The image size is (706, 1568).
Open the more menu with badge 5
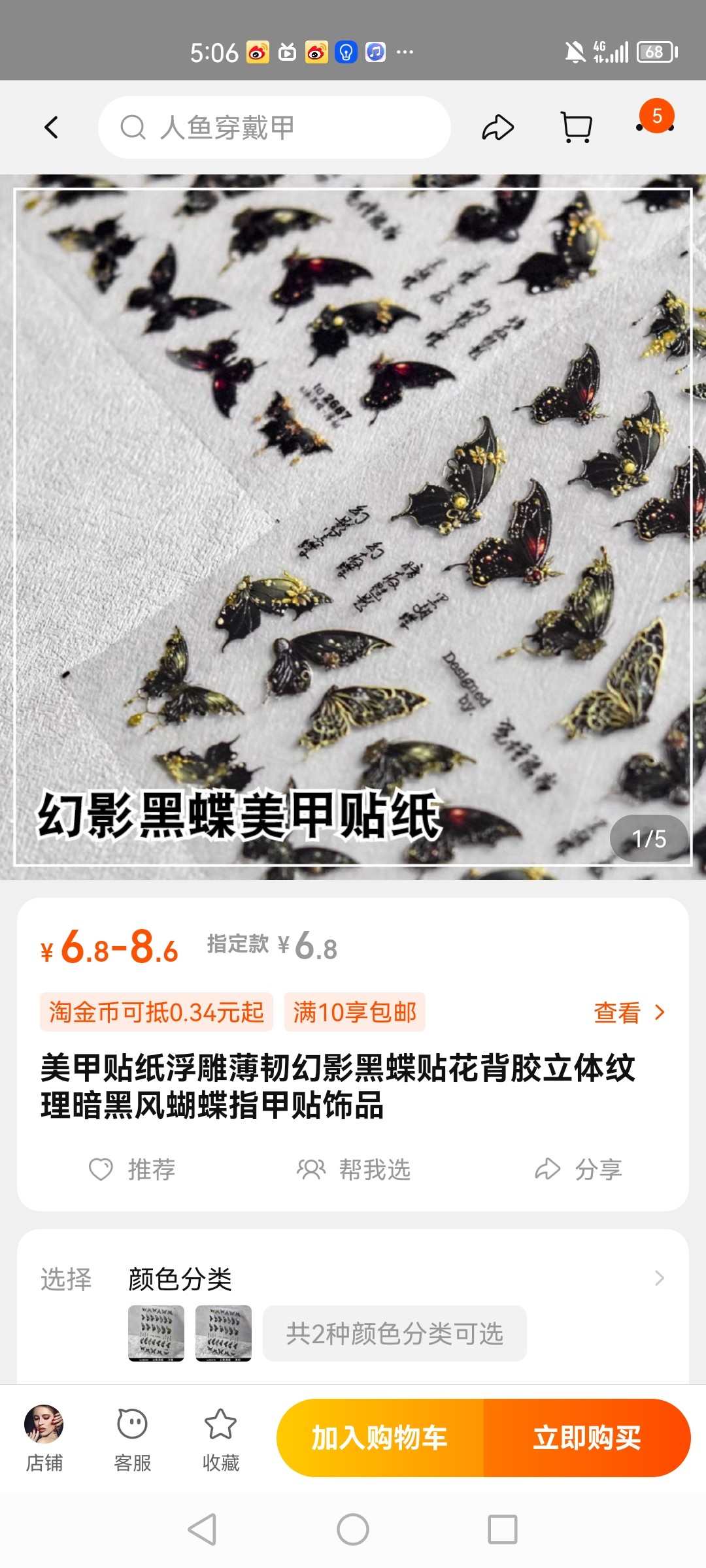point(656,124)
